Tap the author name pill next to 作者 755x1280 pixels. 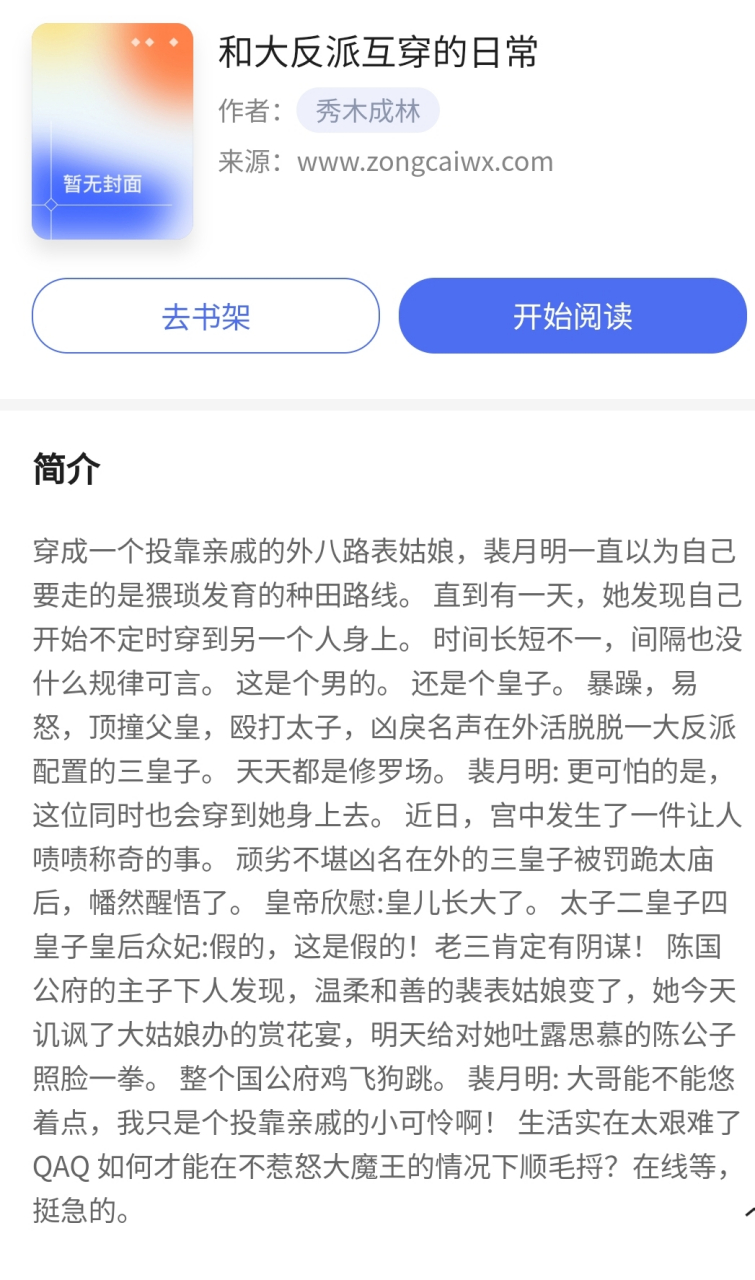coord(367,110)
